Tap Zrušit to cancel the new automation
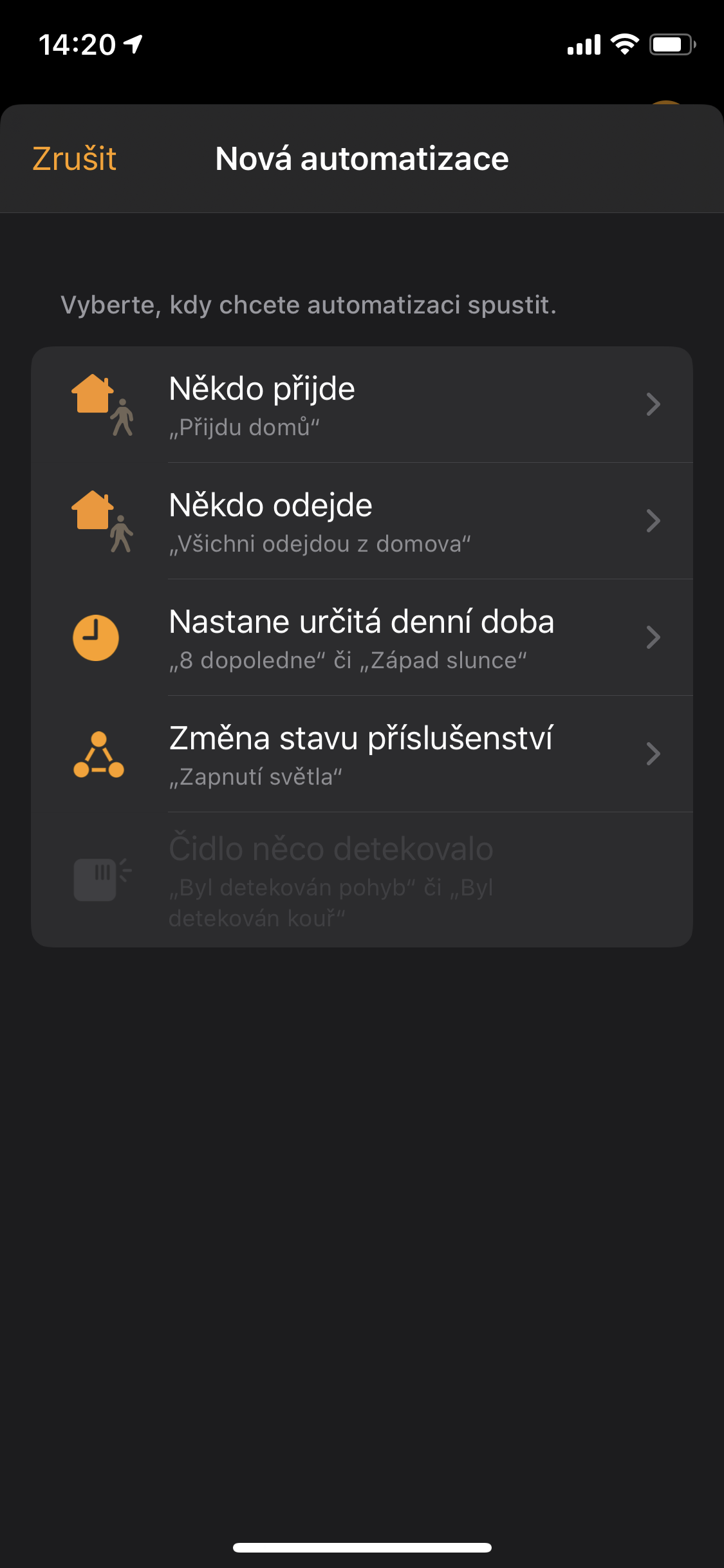 pyautogui.click(x=75, y=159)
